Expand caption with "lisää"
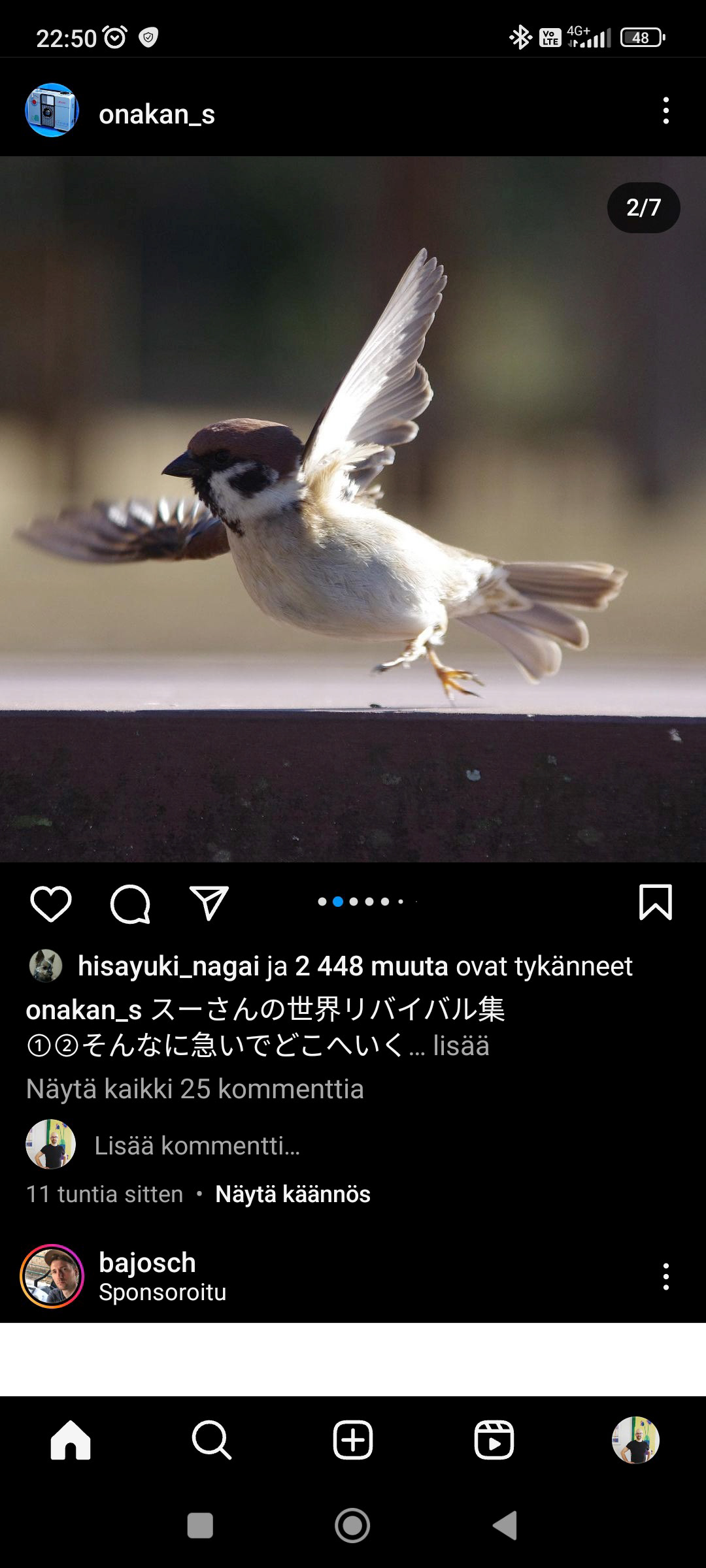This screenshot has width=706, height=1568. (x=461, y=1045)
